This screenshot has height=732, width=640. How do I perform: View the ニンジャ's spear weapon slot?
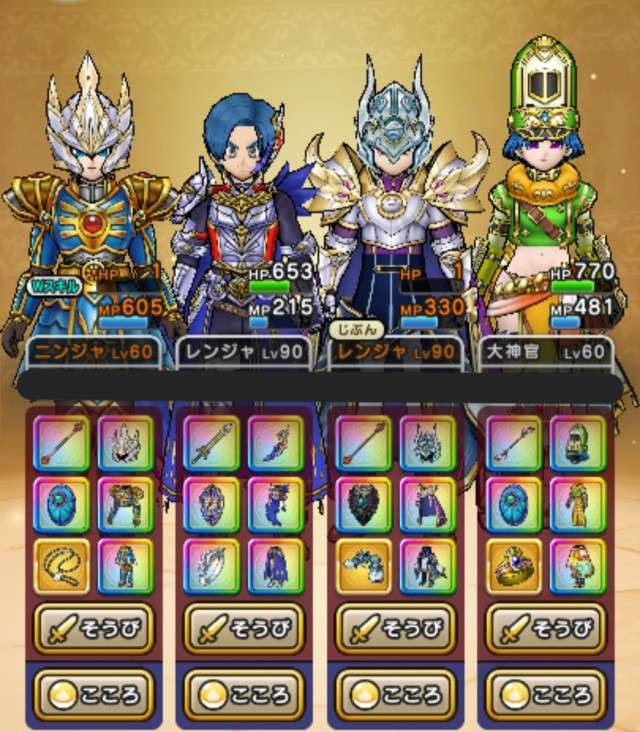[62, 443]
